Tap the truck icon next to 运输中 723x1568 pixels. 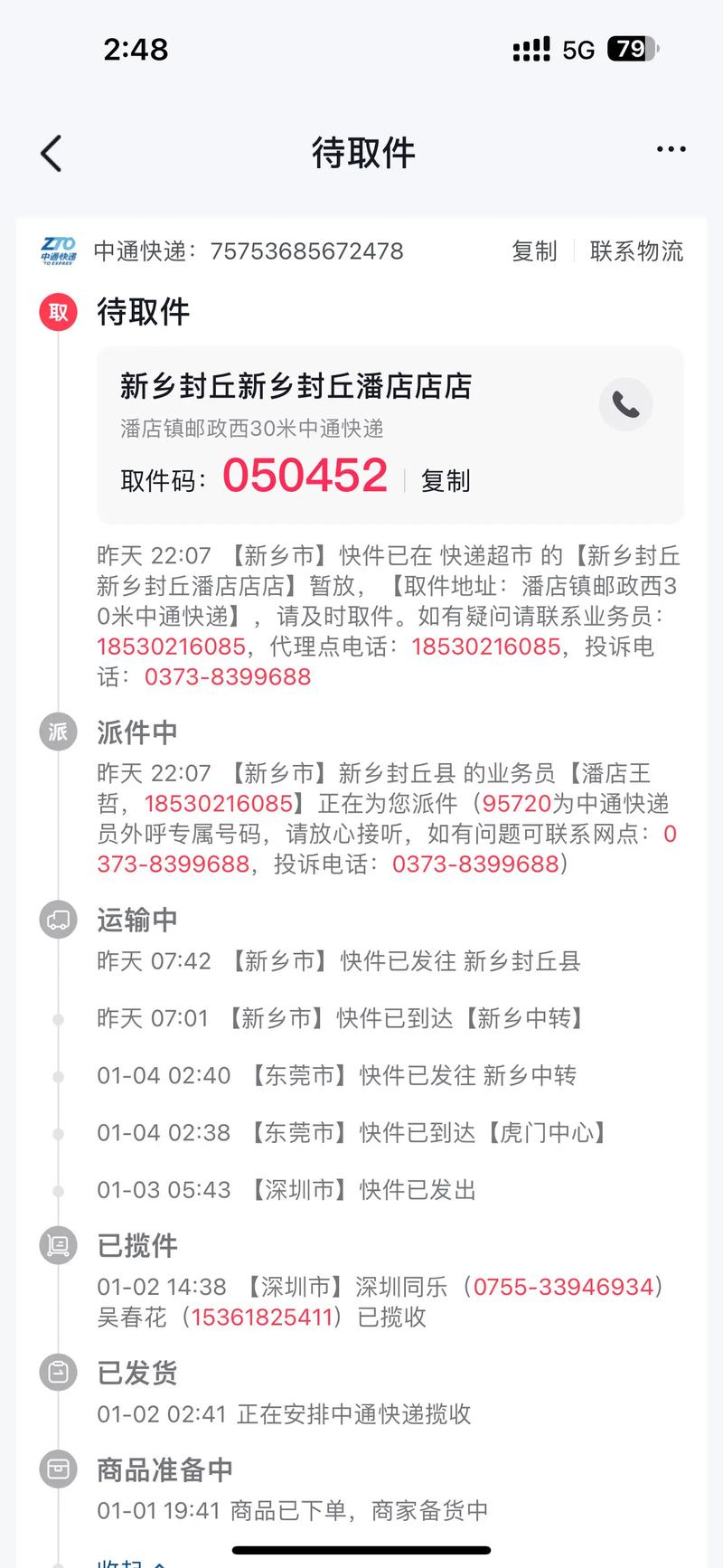pyautogui.click(x=57, y=919)
